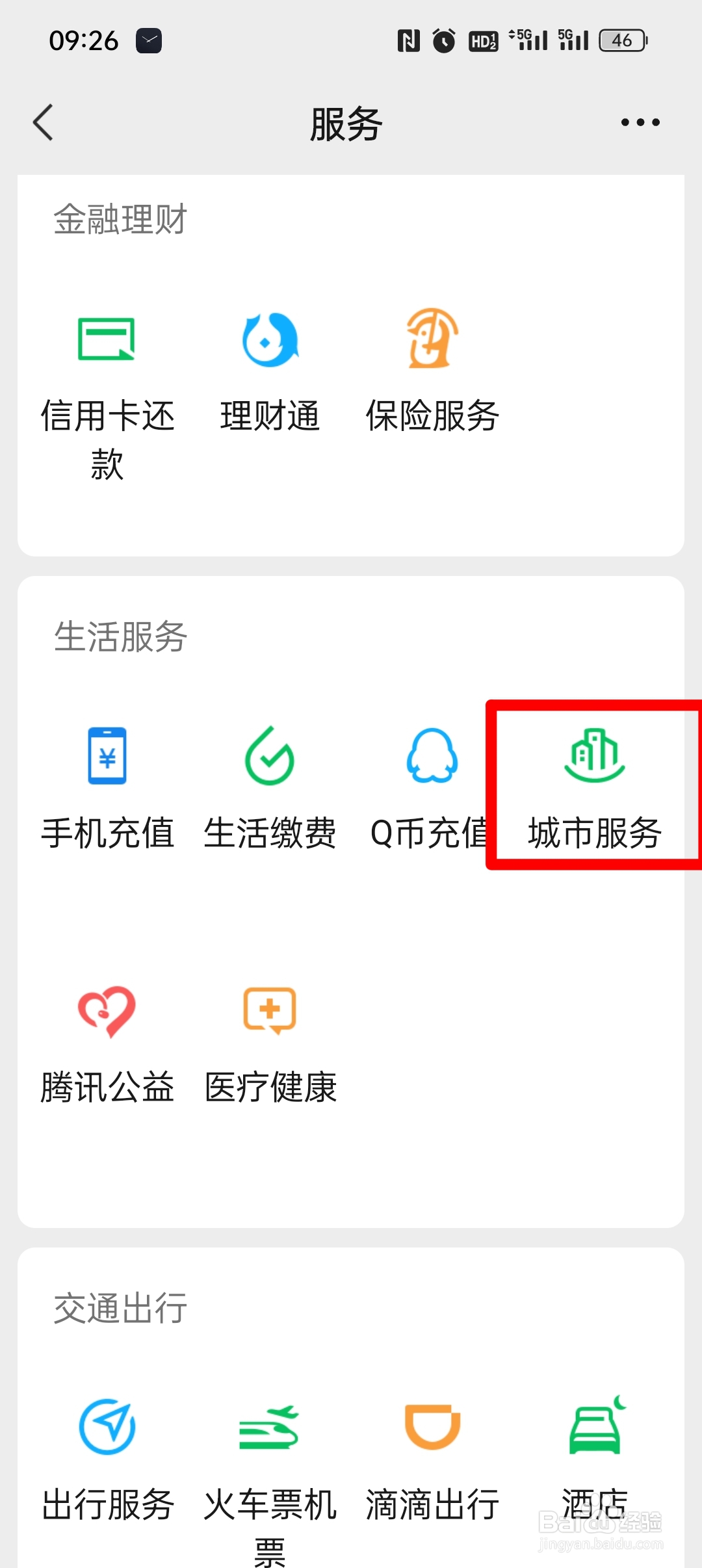Screen dimensions: 702x1568
Task: Open 生活缴费 utility payment service
Action: [269, 780]
